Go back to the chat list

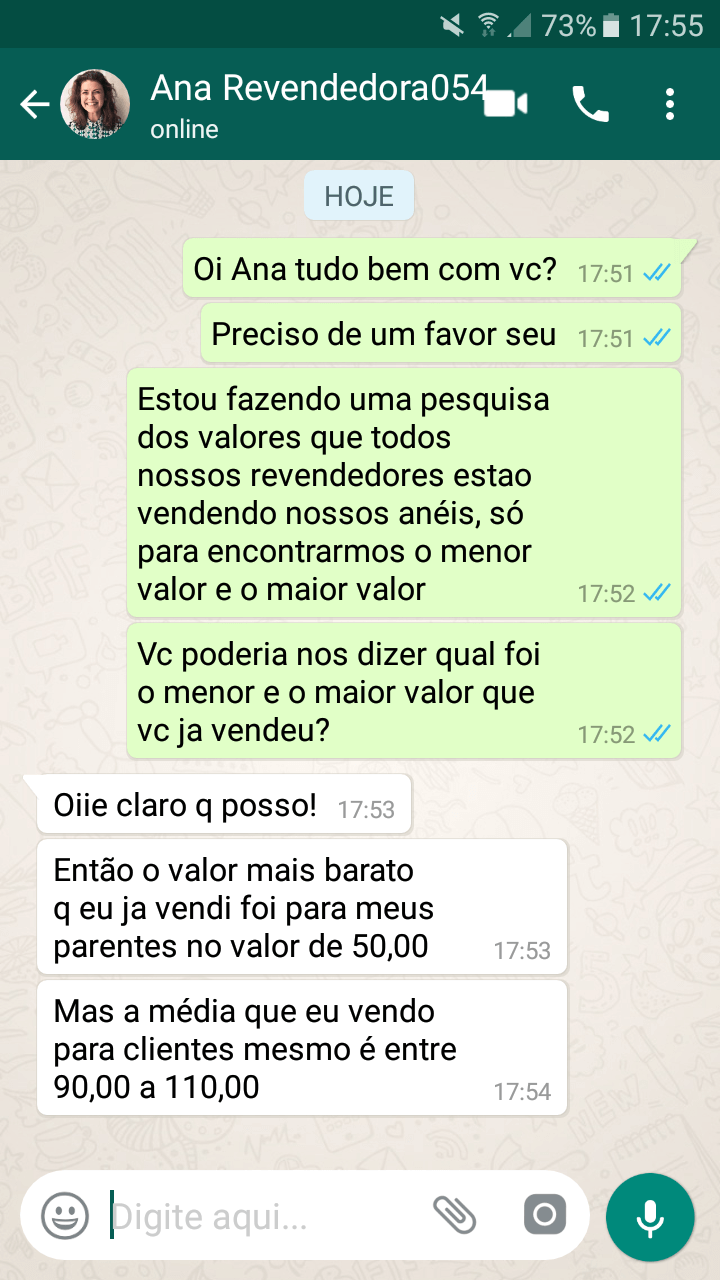[x=34, y=104]
